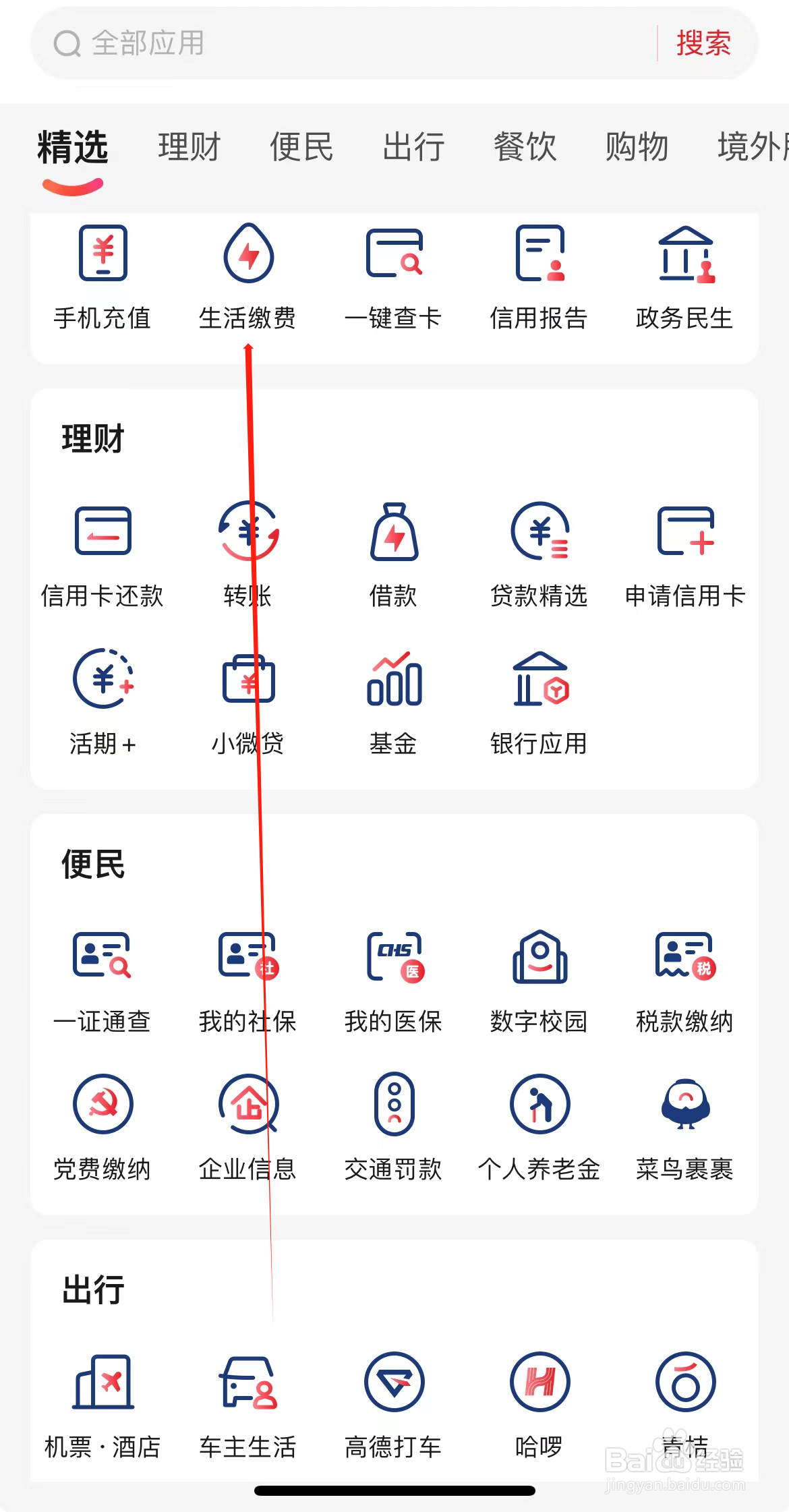The width and height of the screenshot is (789, 1512).
Task: Select 生活缴费 utility payment icon
Action: 248,277
